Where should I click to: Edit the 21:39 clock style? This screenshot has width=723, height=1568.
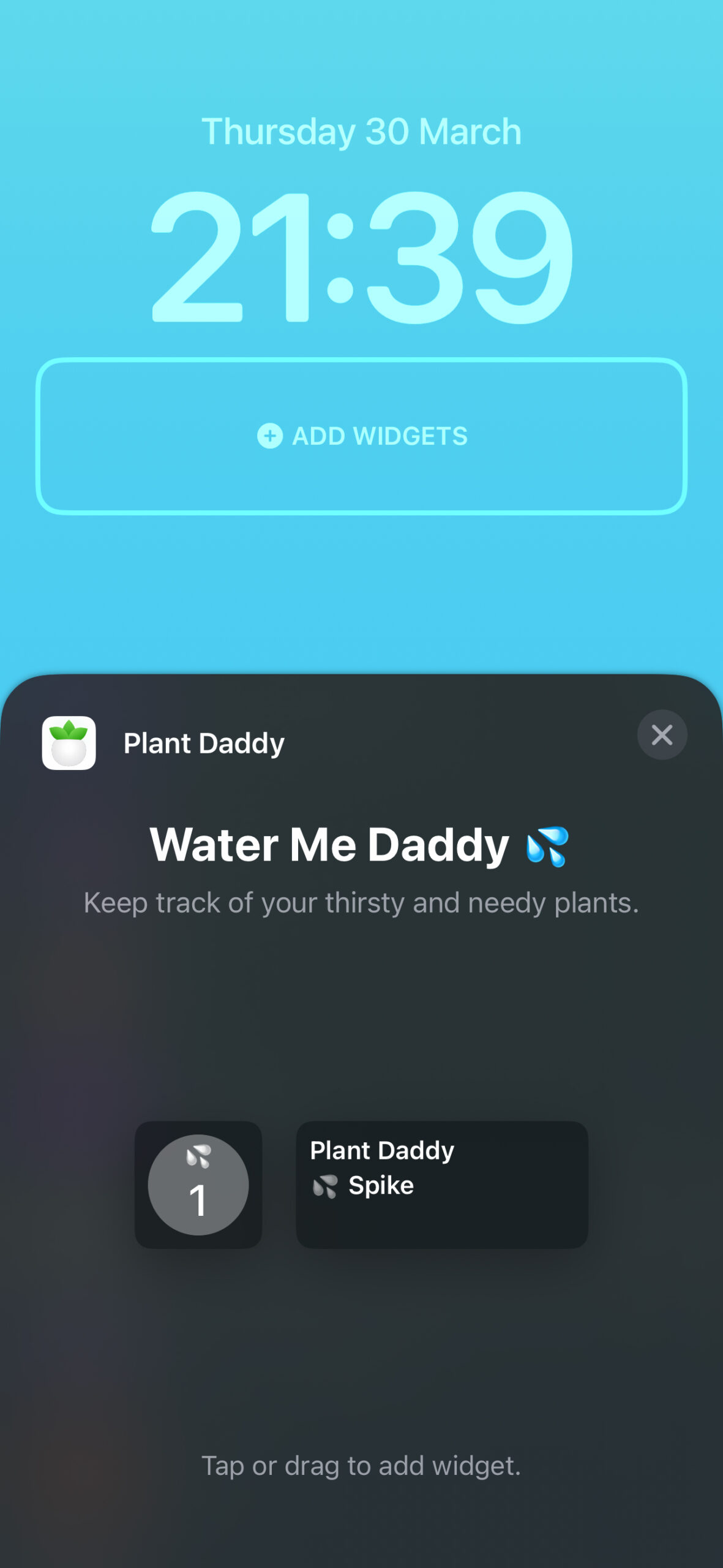(361, 256)
